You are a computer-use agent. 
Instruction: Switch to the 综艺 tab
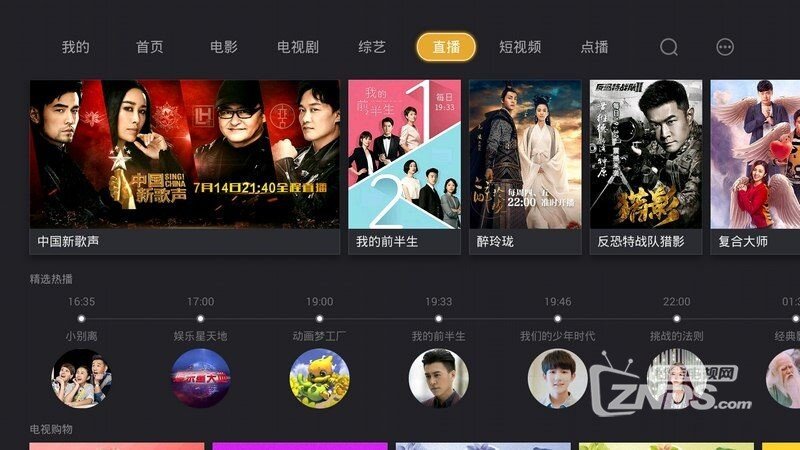(372, 47)
